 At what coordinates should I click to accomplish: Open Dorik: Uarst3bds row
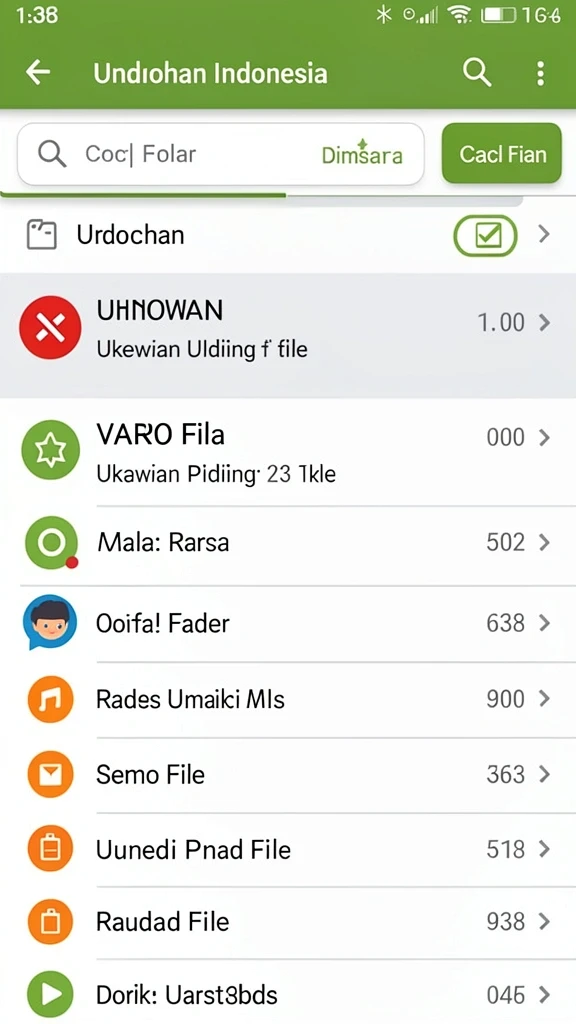point(288,993)
